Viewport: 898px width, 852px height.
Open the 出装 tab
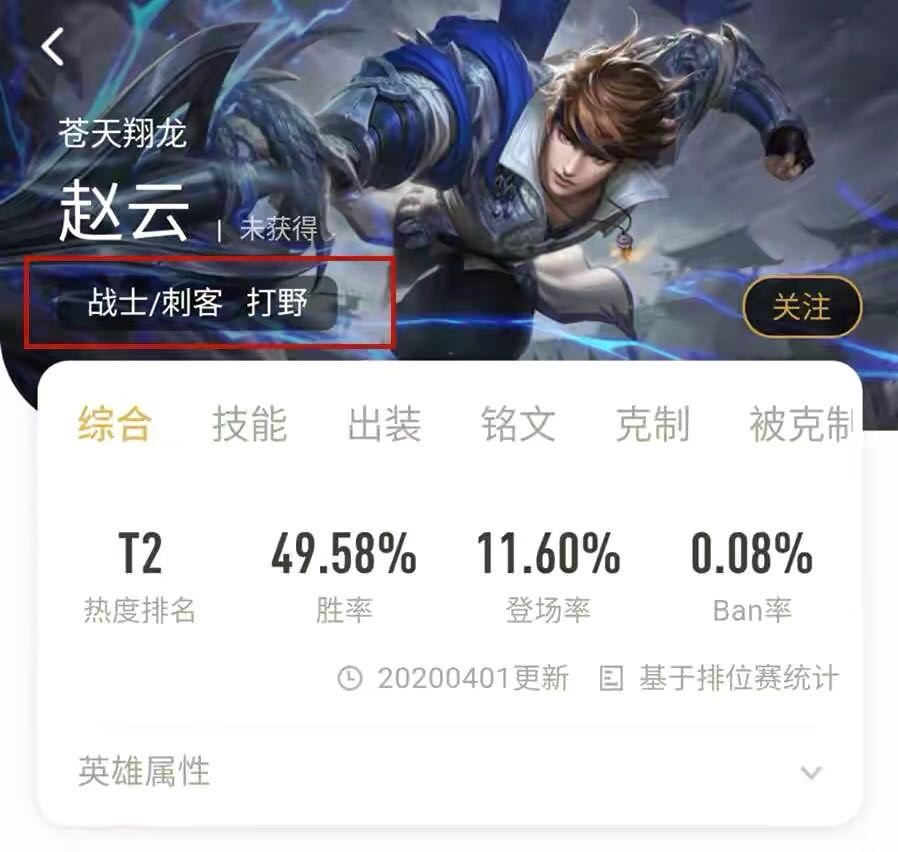(384, 425)
